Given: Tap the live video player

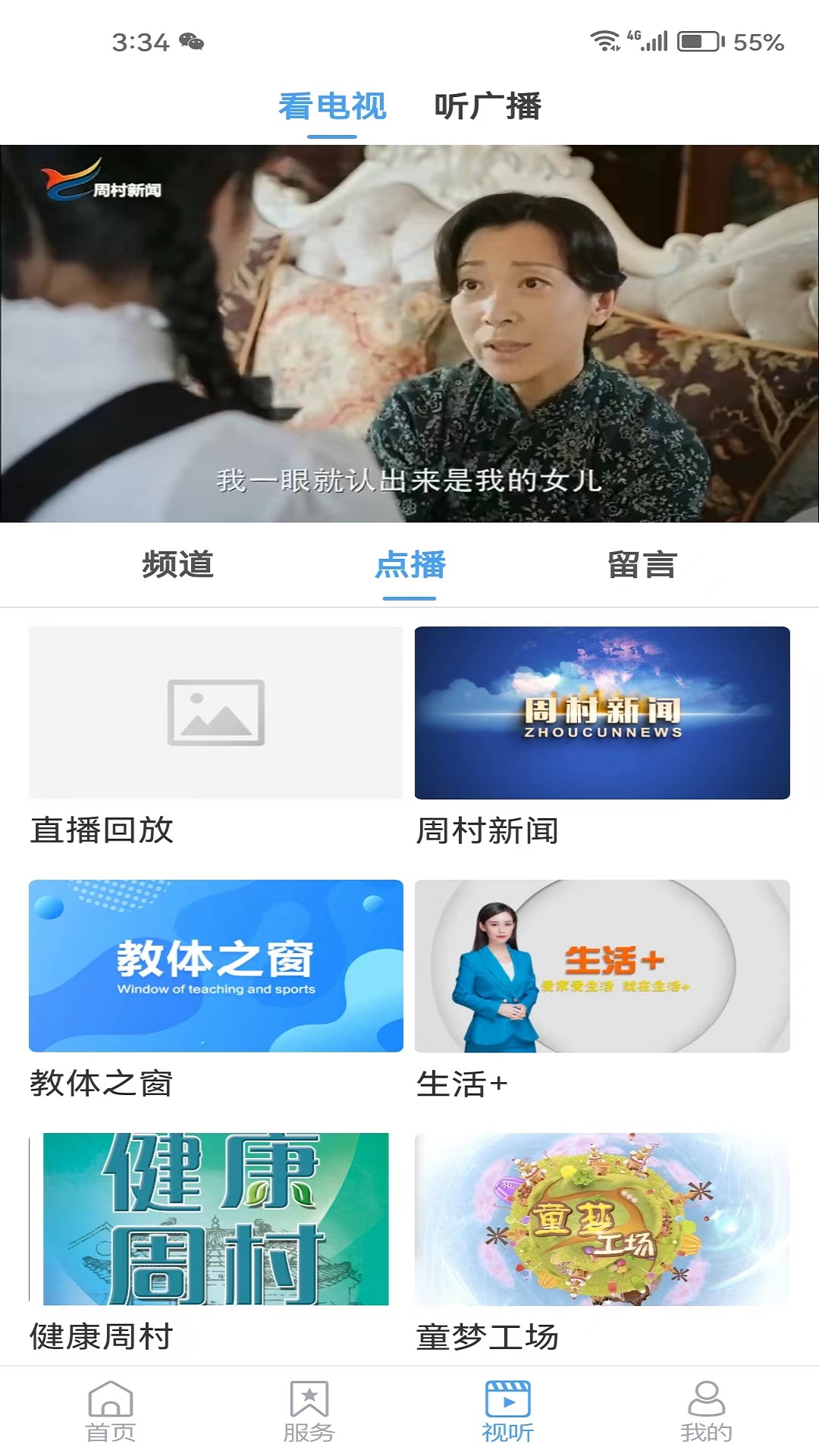Looking at the screenshot, I should point(409,333).
